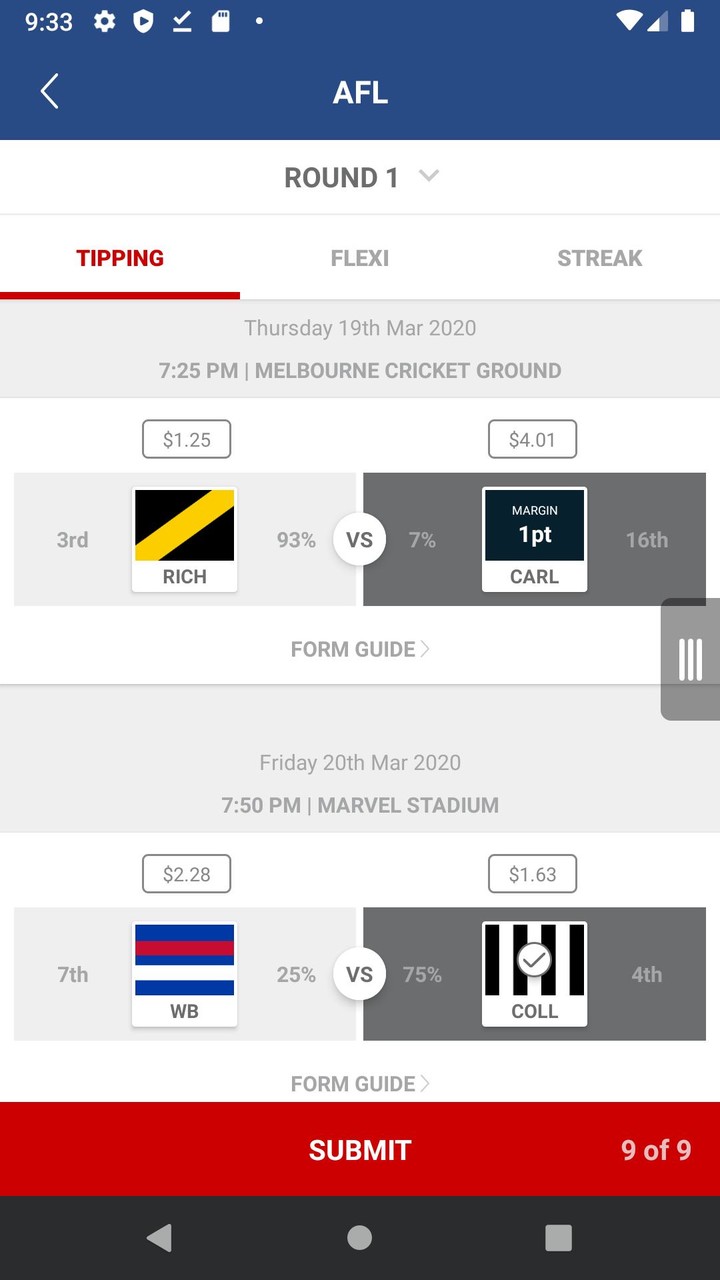This screenshot has width=720, height=1280.
Task: Select the Richmond team logo
Action: [x=184, y=525]
